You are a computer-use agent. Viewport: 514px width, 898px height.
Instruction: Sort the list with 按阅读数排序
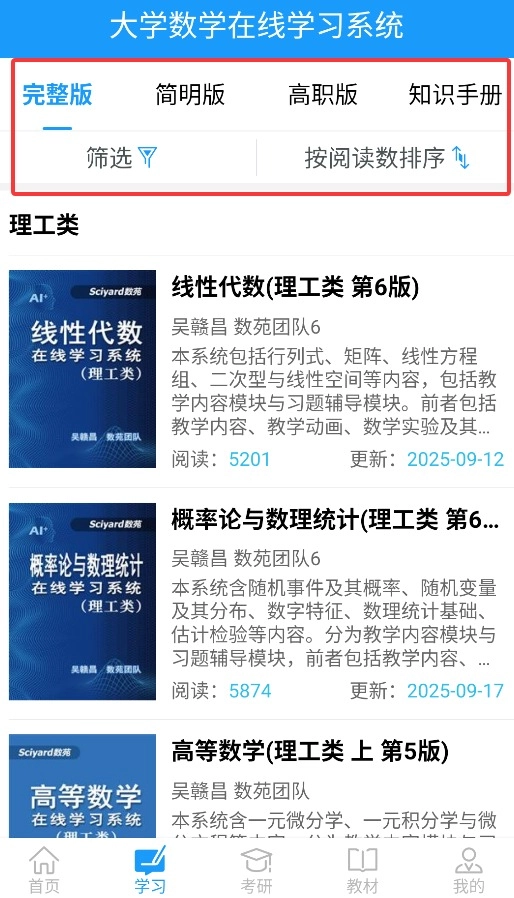click(x=387, y=157)
